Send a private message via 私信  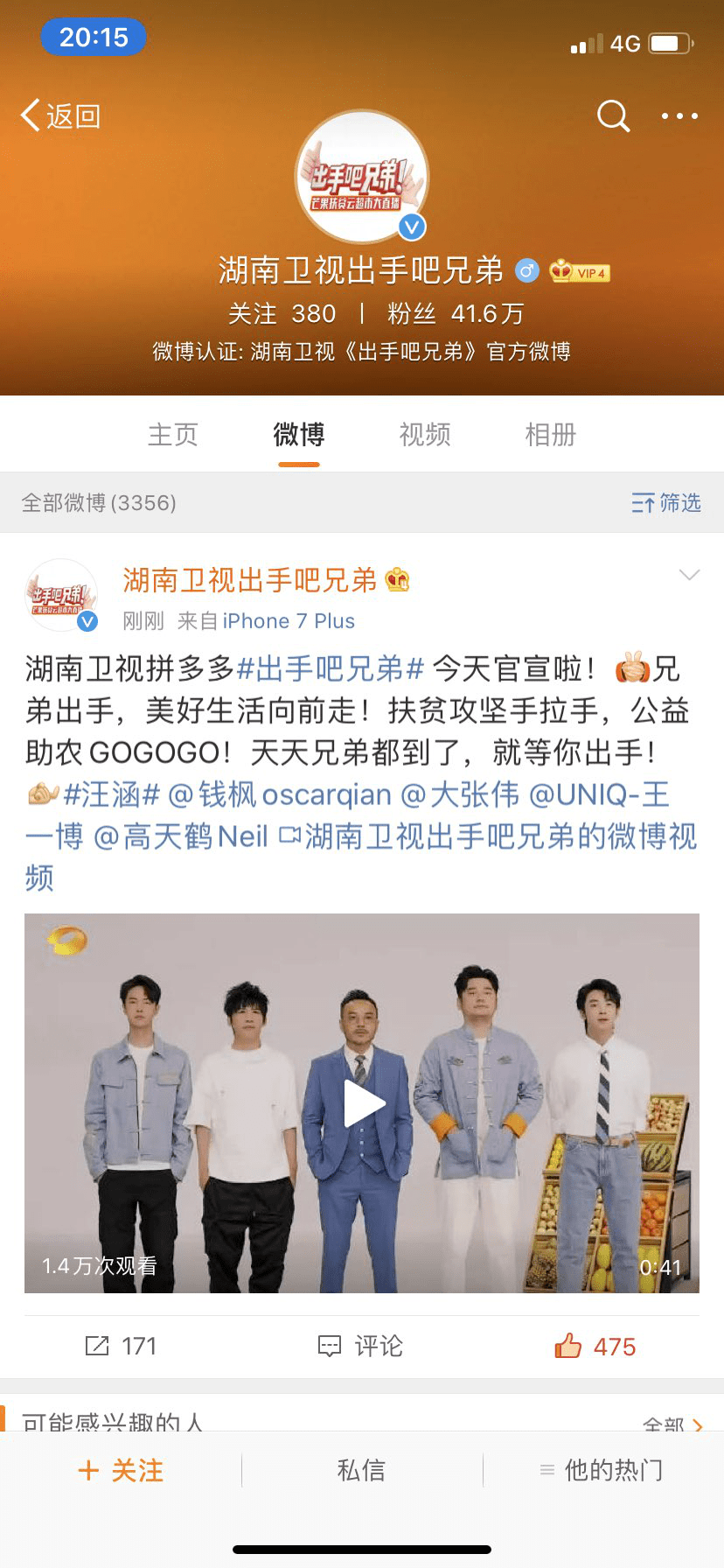pyautogui.click(x=362, y=1470)
